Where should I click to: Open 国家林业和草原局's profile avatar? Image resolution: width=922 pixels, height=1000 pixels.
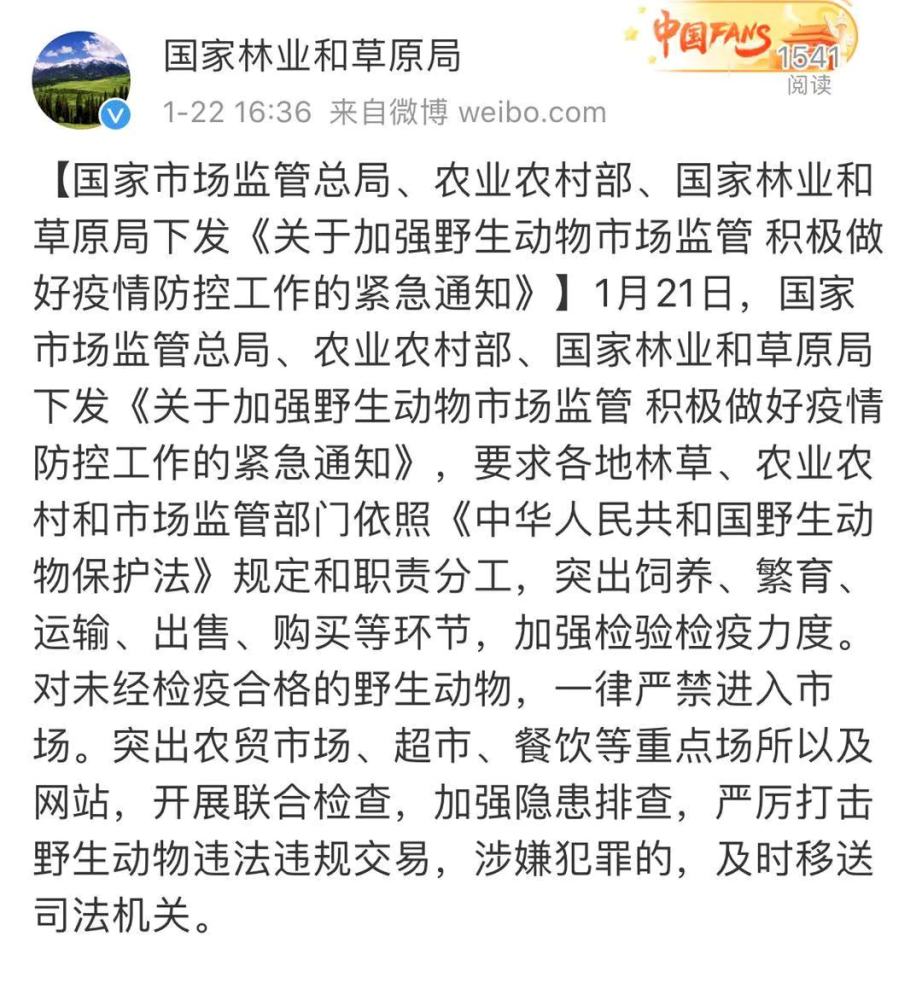81,80
